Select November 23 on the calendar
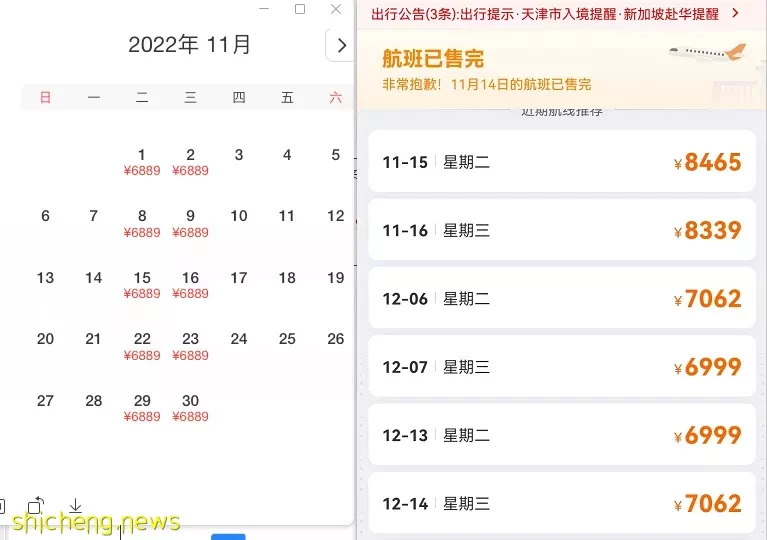767x540 pixels. [x=190, y=345]
